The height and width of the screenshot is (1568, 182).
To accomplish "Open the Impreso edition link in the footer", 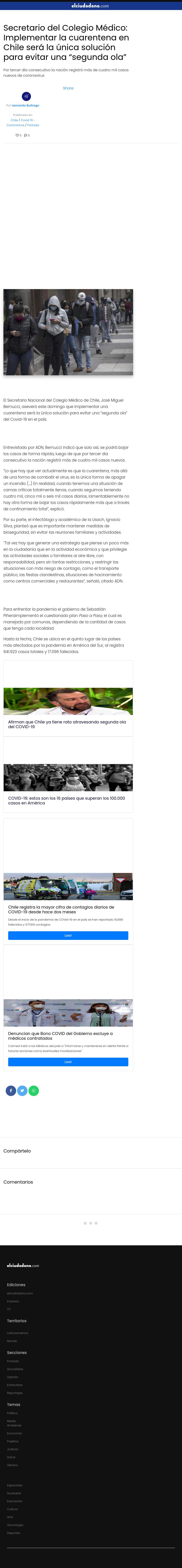I will tap(13, 1301).
